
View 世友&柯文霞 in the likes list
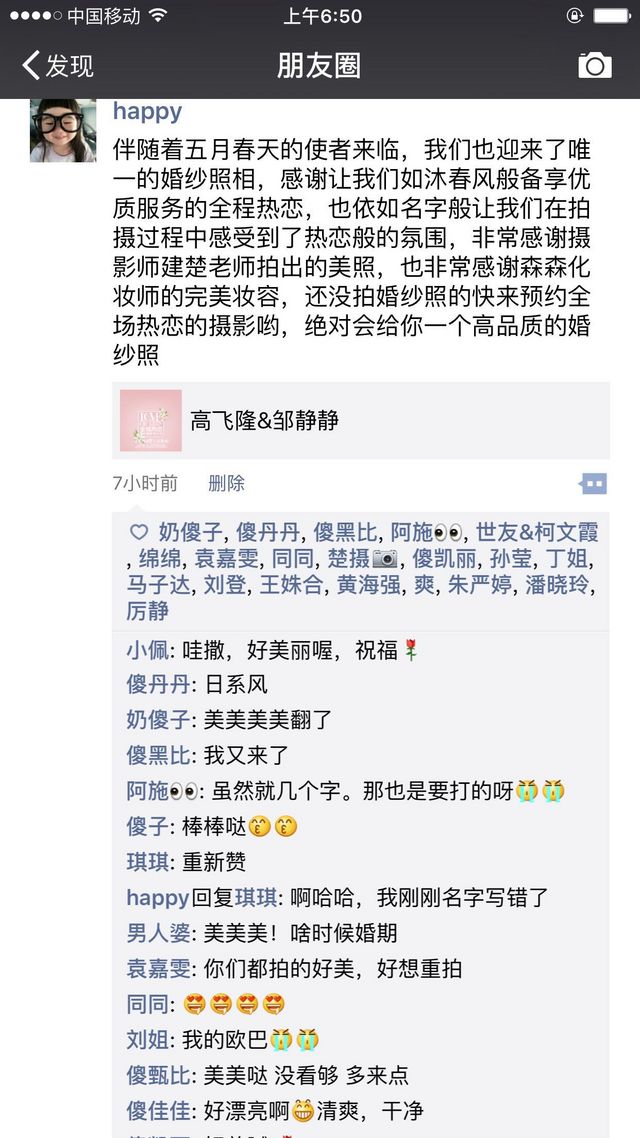coord(537,532)
